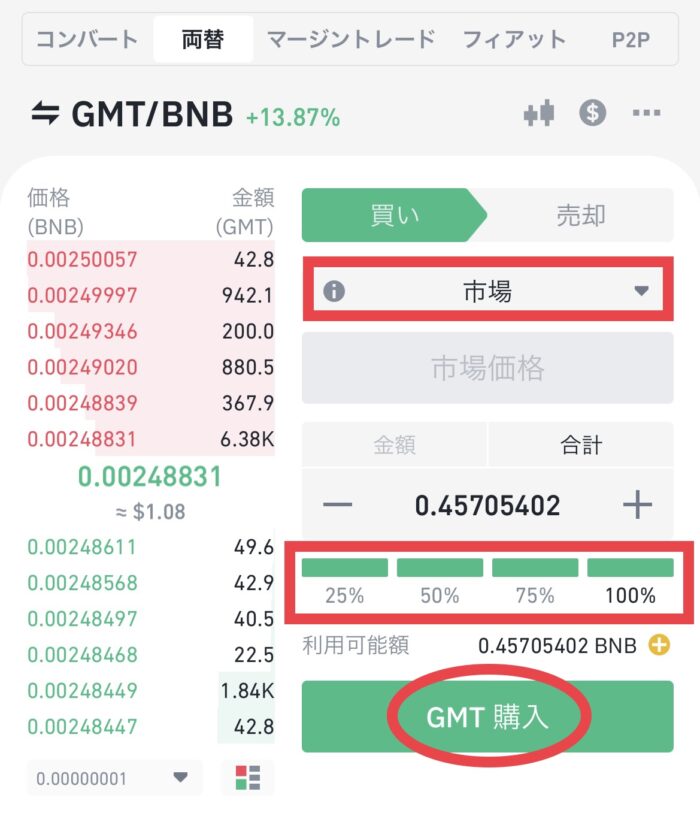Increase the amount with plus
The width and height of the screenshot is (700, 819).
point(637,505)
